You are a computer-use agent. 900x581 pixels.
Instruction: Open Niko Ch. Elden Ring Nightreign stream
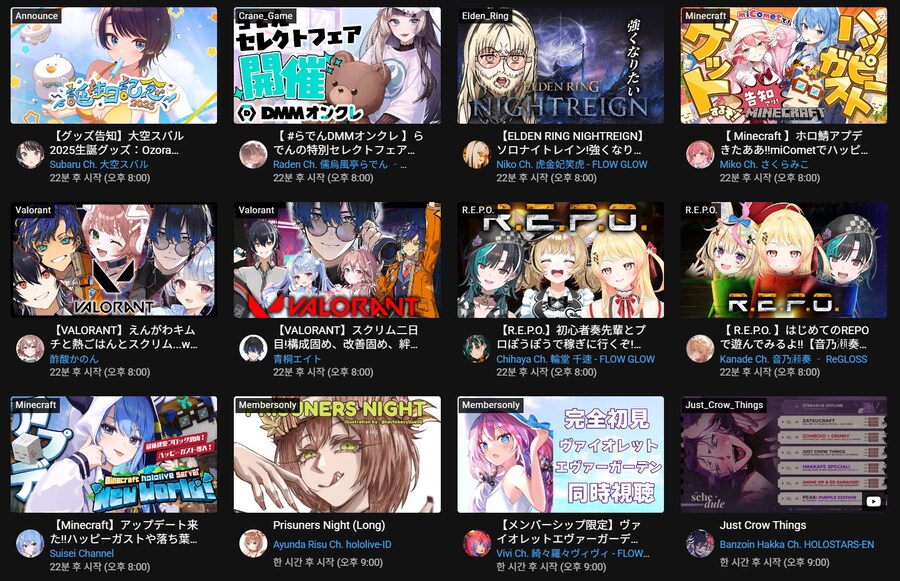(560, 66)
